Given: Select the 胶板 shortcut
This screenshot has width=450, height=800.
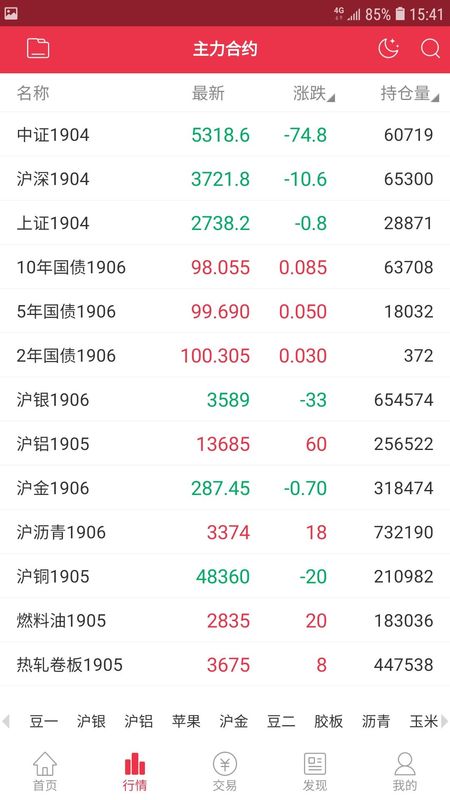Looking at the screenshot, I should pyautogui.click(x=329, y=721).
